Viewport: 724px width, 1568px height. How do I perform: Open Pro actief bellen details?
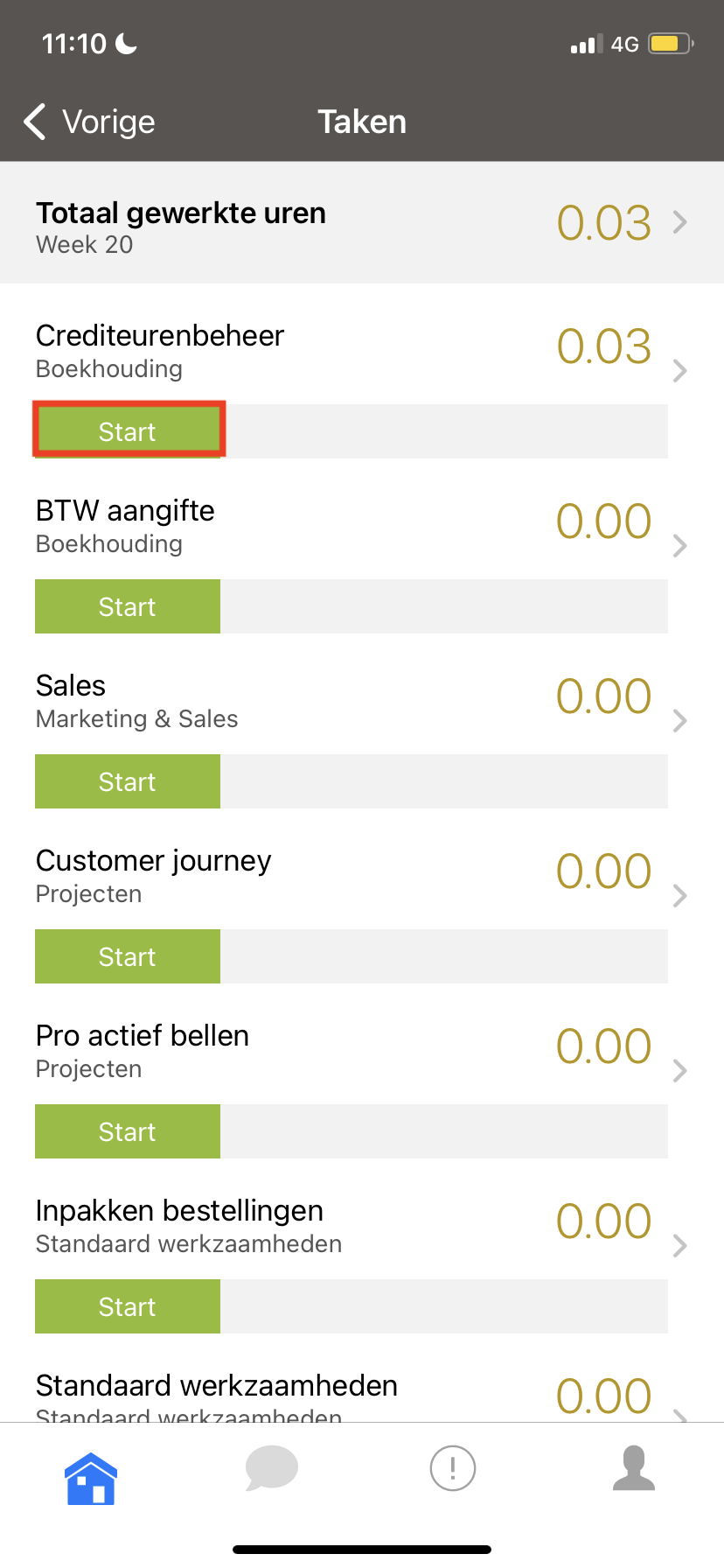pyautogui.click(x=362, y=1050)
